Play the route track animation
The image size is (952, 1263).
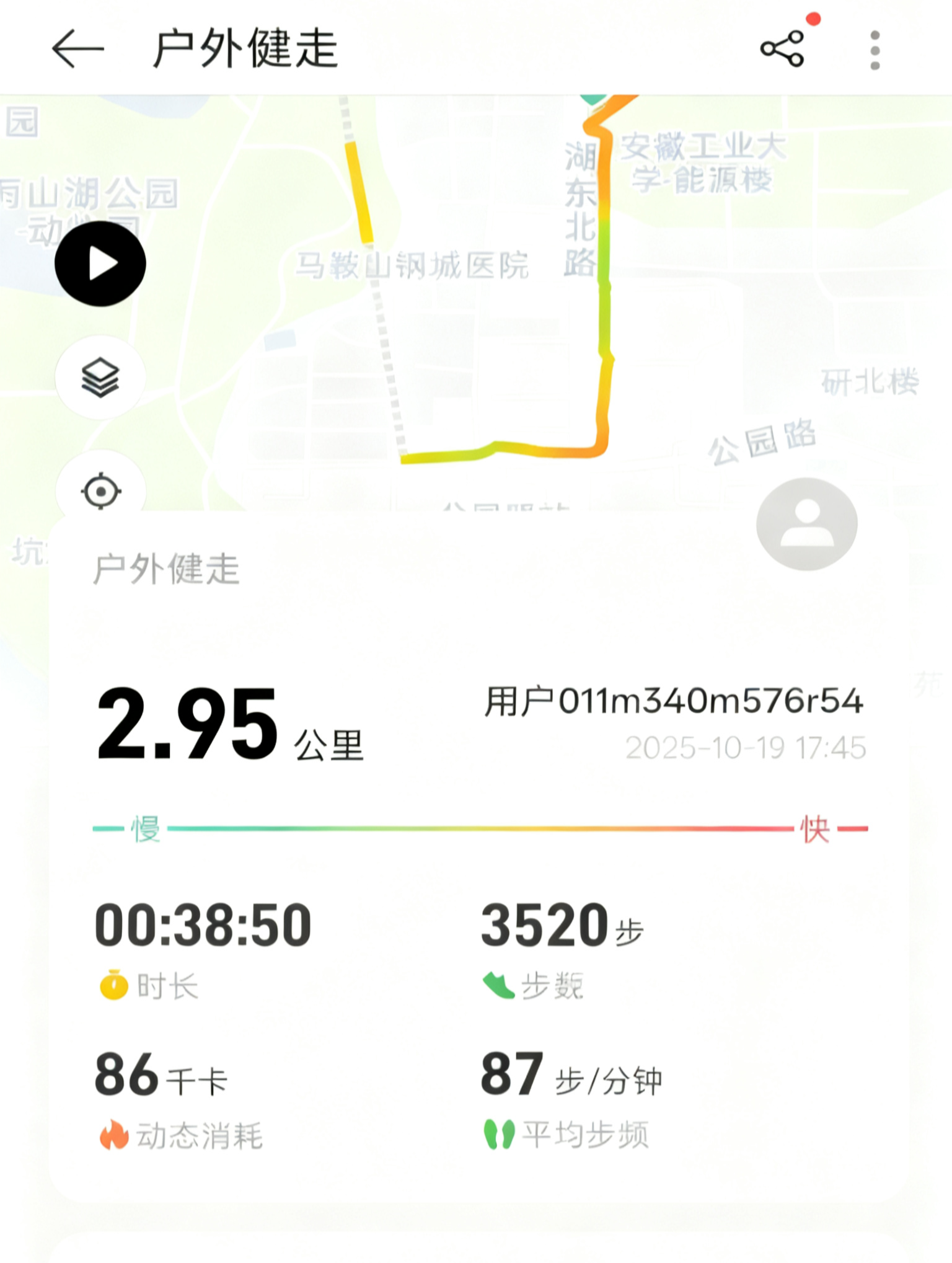point(100,264)
